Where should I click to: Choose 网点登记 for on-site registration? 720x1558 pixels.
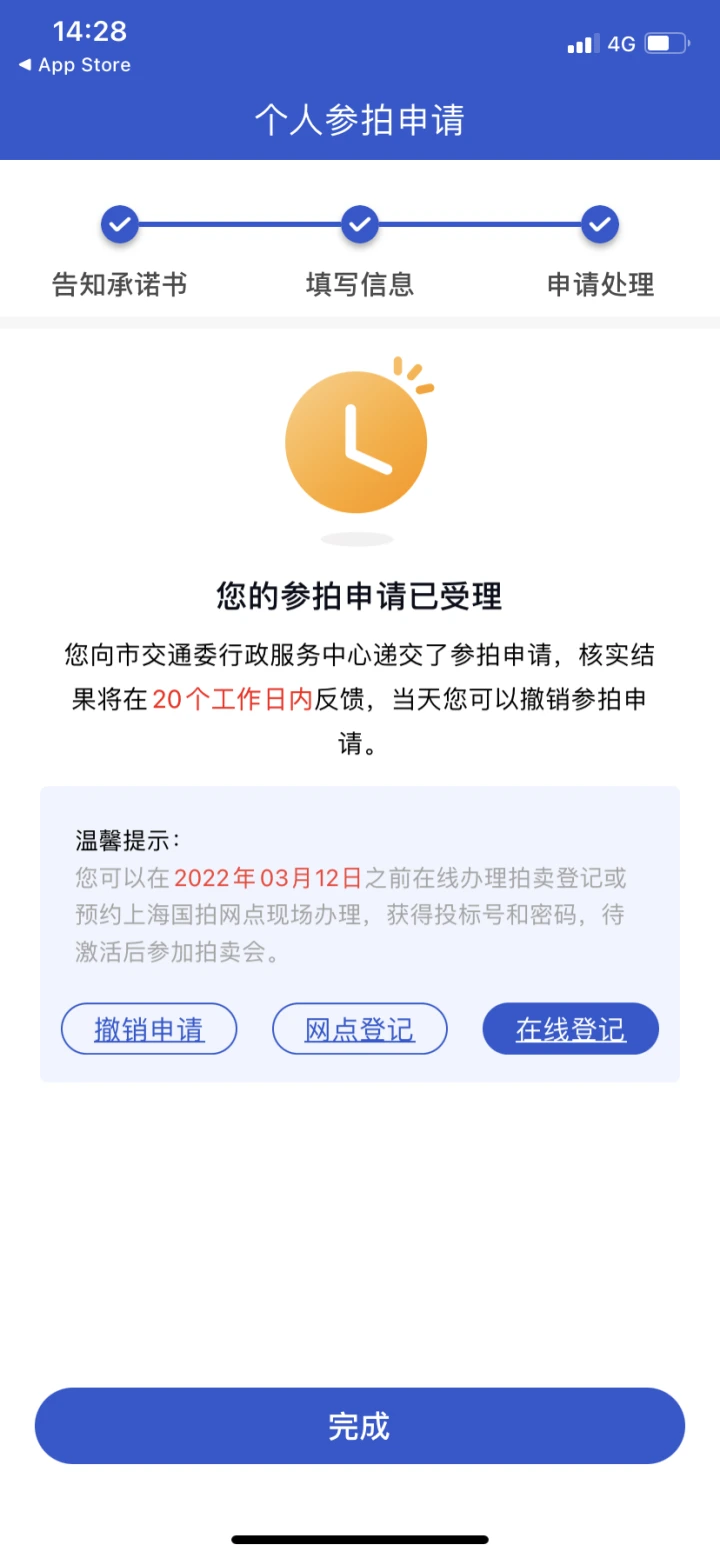coord(360,1029)
